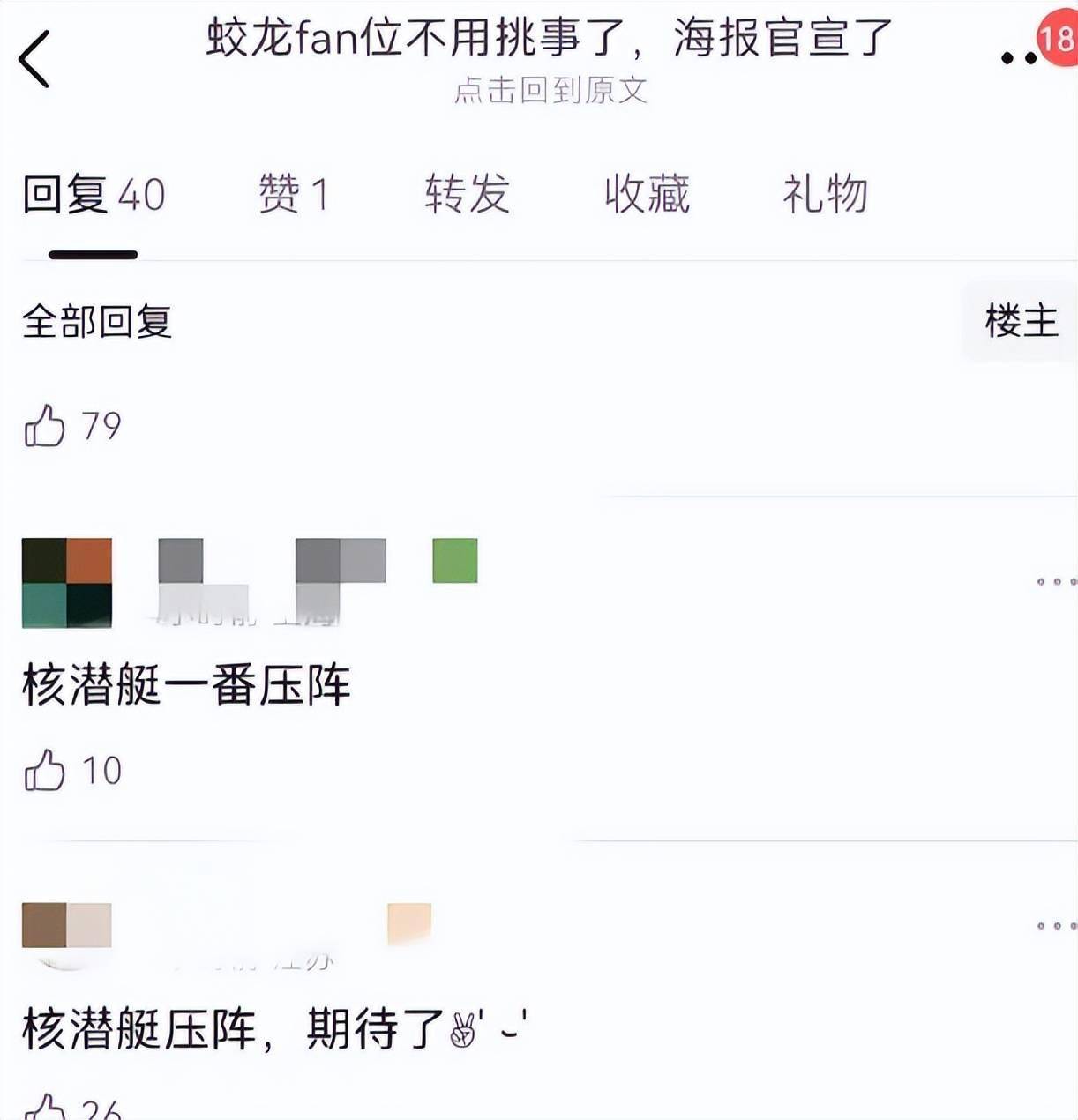
Task: Switch to the 回复 40 tab
Action: (94, 194)
